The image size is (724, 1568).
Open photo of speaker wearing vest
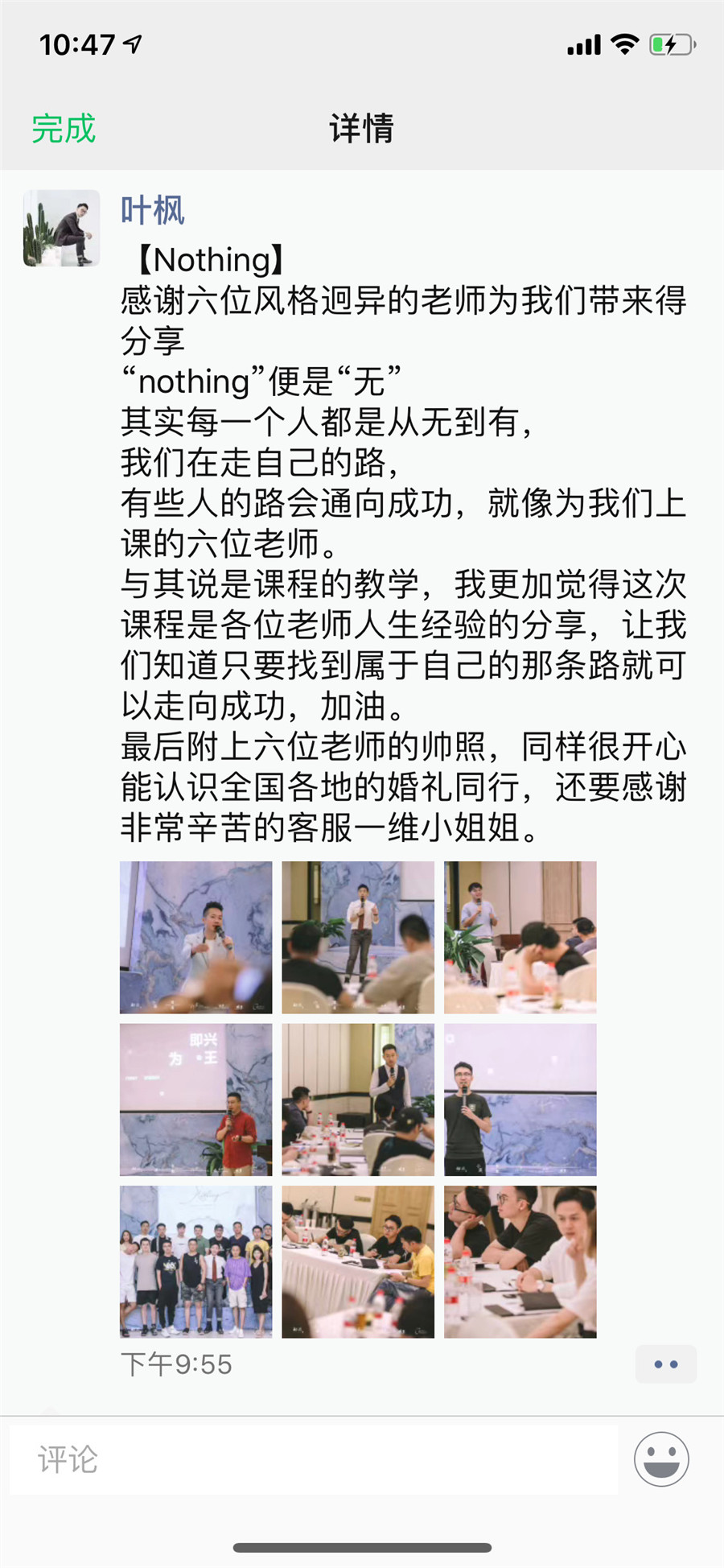[358, 1100]
